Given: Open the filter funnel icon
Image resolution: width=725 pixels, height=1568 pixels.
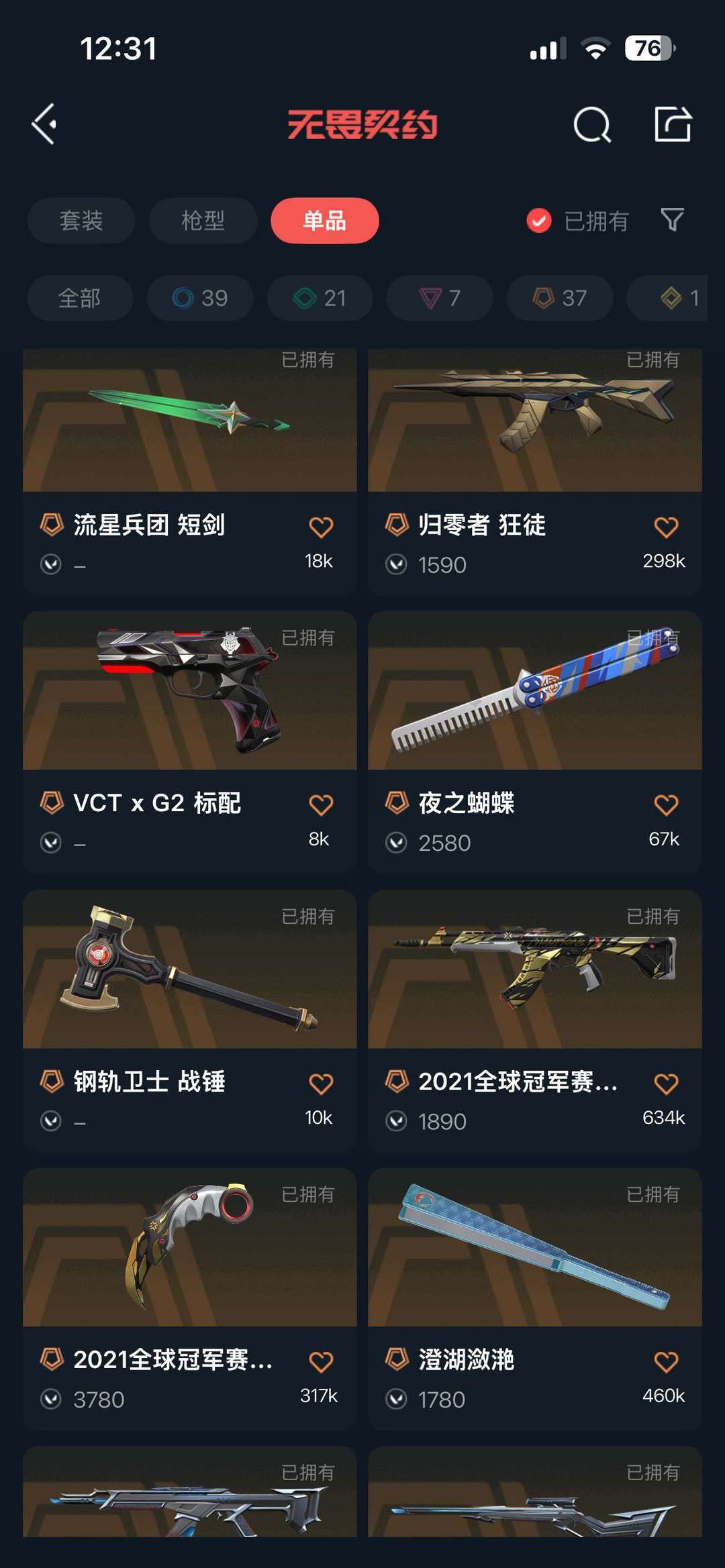Looking at the screenshot, I should (673, 220).
